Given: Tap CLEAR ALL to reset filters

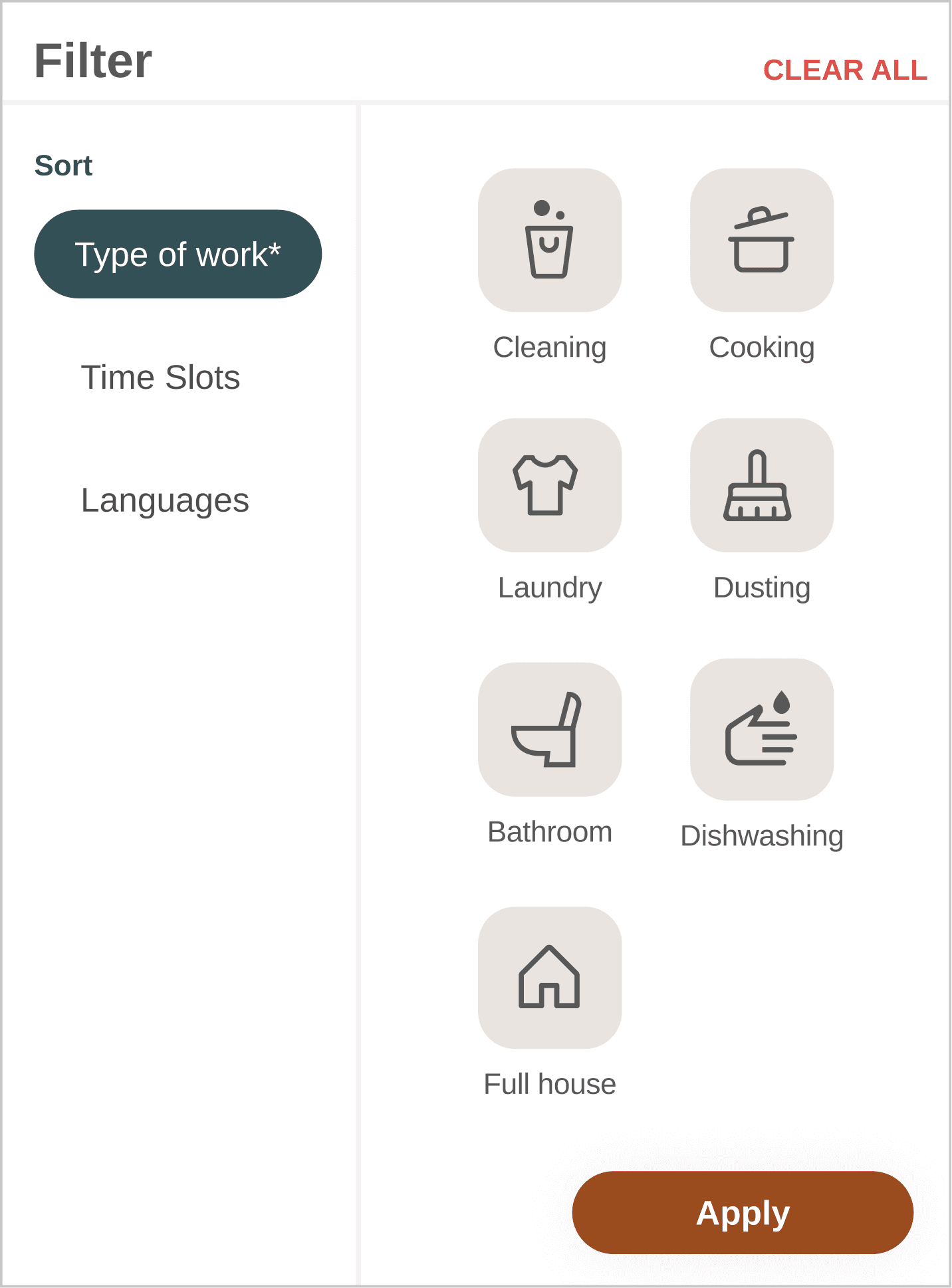Looking at the screenshot, I should (x=845, y=70).
